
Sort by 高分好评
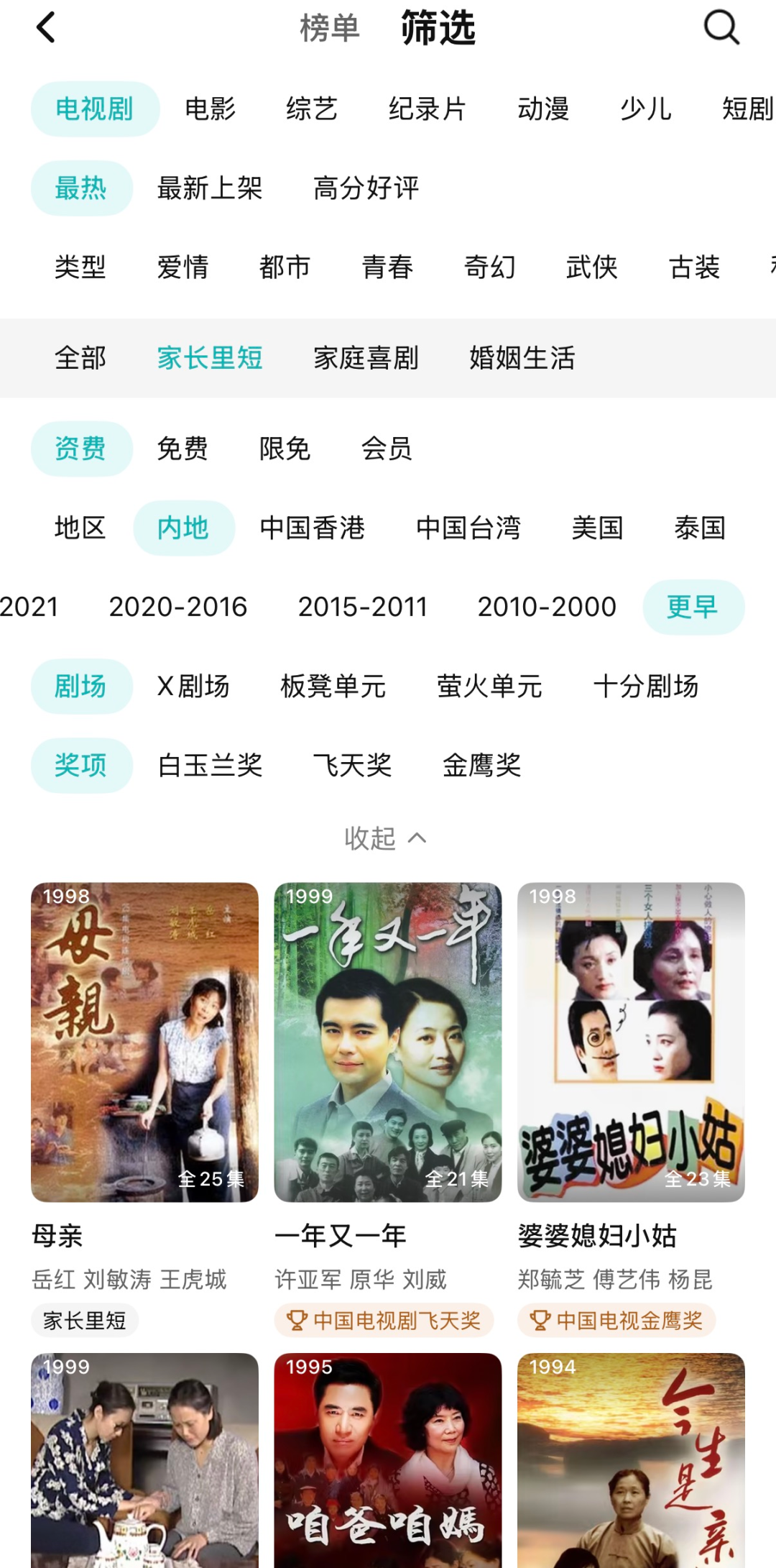366,188
